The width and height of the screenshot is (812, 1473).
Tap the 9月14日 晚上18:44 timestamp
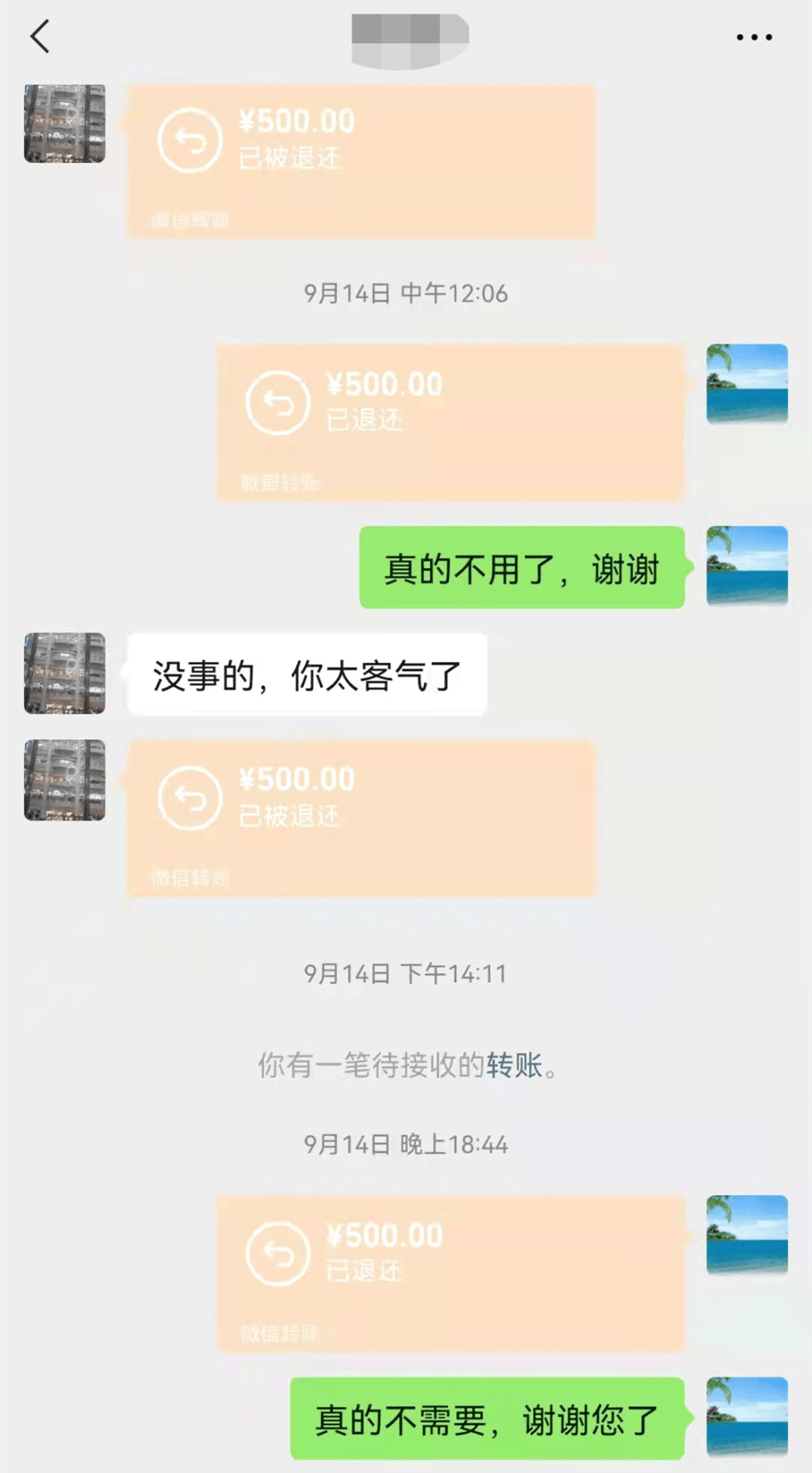click(404, 1144)
